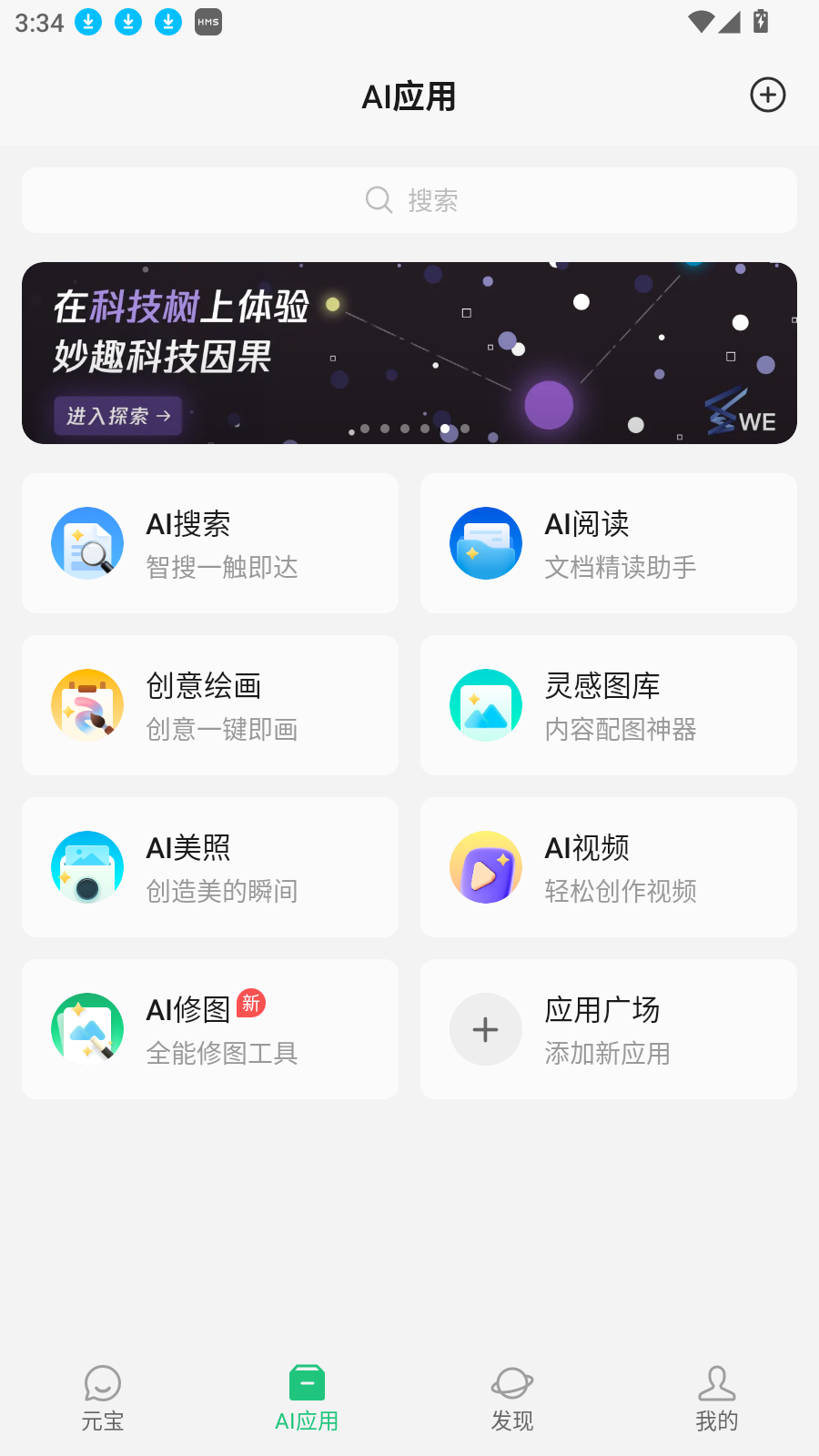
Task: Click the banner carousel dot indicator
Action: coord(411,427)
